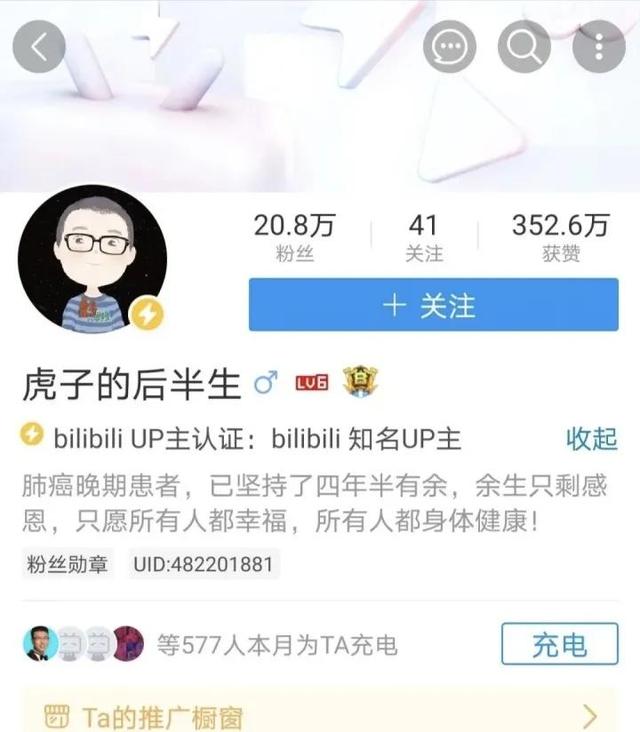Screen dimensions: 640x732
Task: Collapse the bio with 收起
Action: [x=591, y=438]
